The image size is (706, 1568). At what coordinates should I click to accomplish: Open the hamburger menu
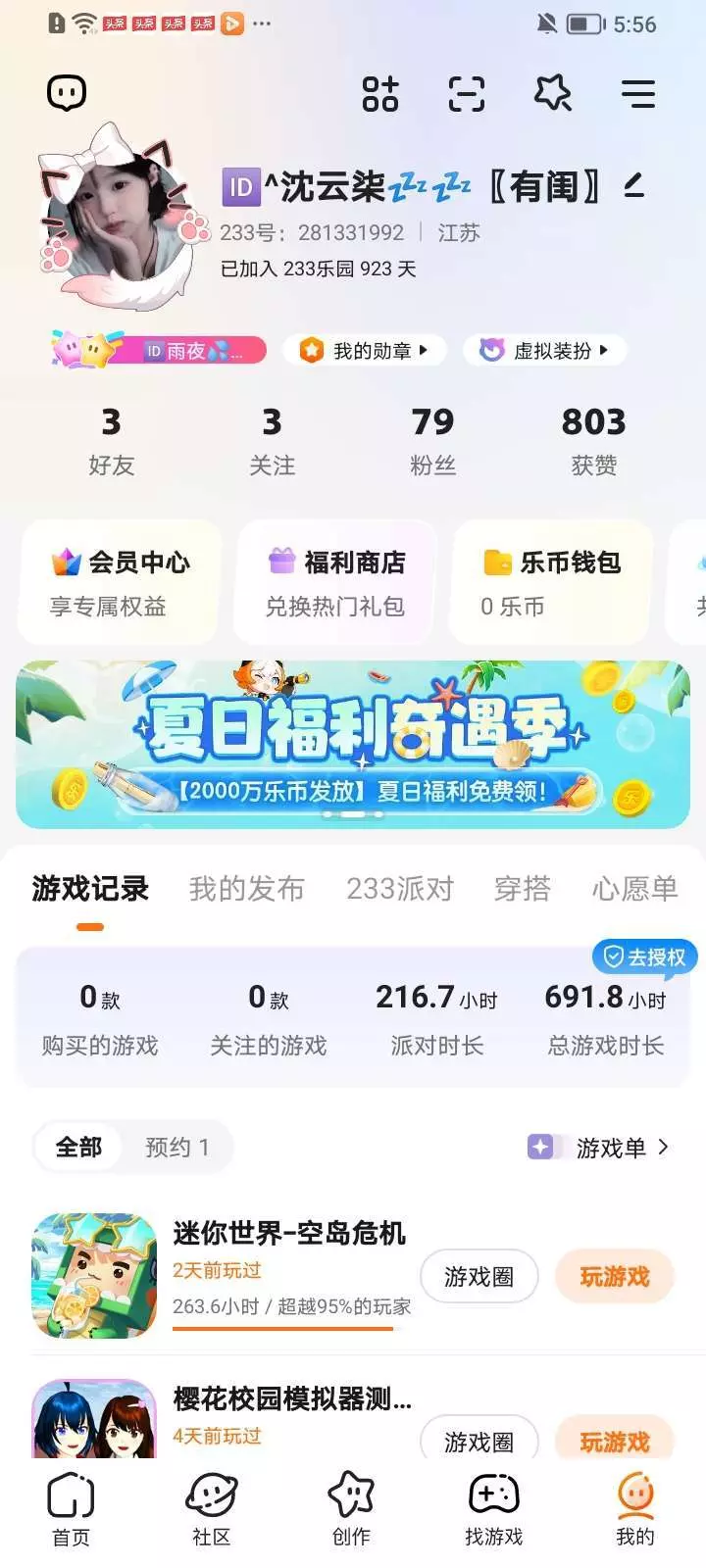tap(638, 94)
